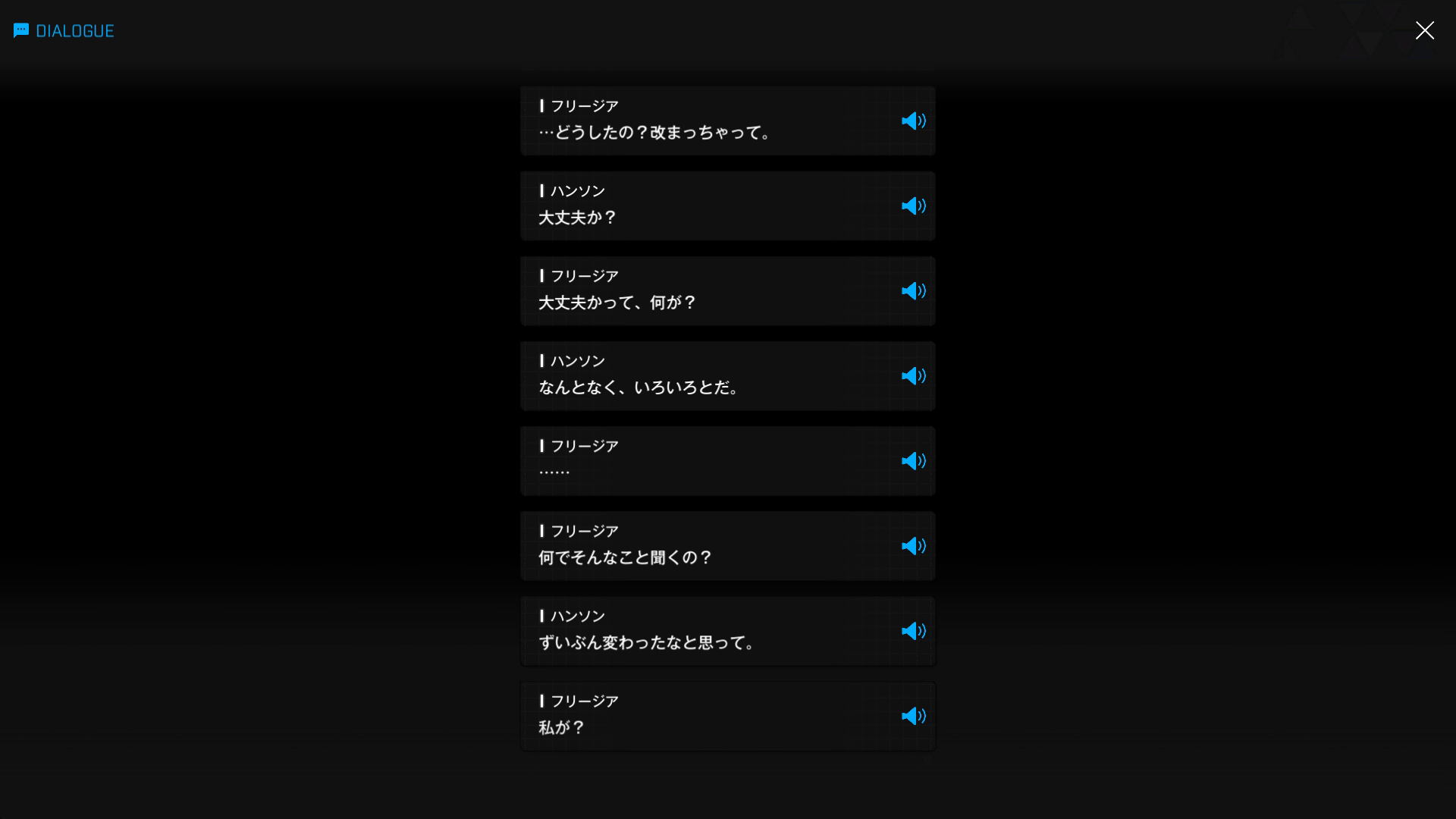Play ハンソン's "ずいぶん変わったなと思って。" audio

(x=913, y=631)
